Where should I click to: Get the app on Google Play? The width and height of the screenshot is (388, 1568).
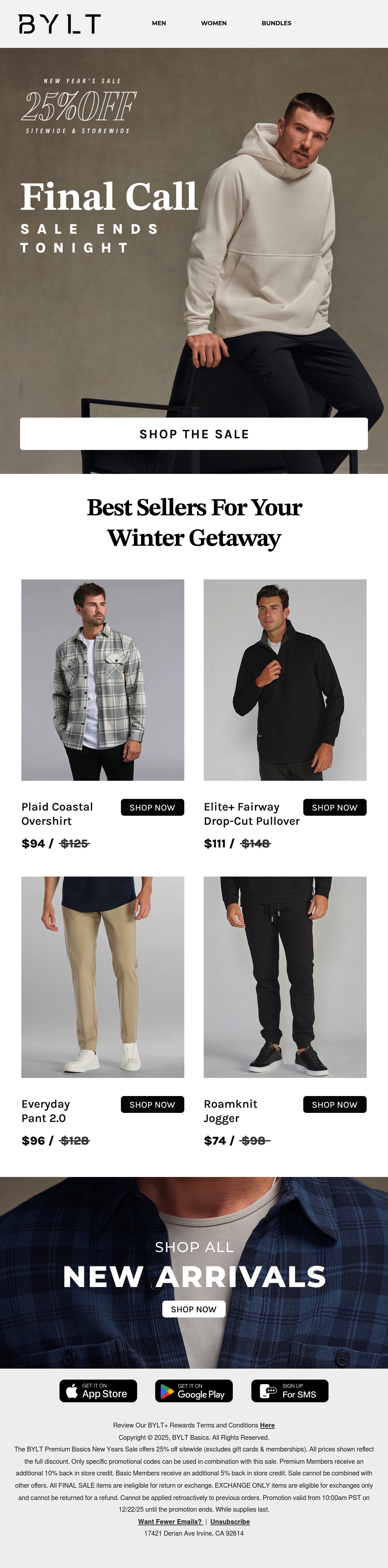click(x=194, y=1391)
